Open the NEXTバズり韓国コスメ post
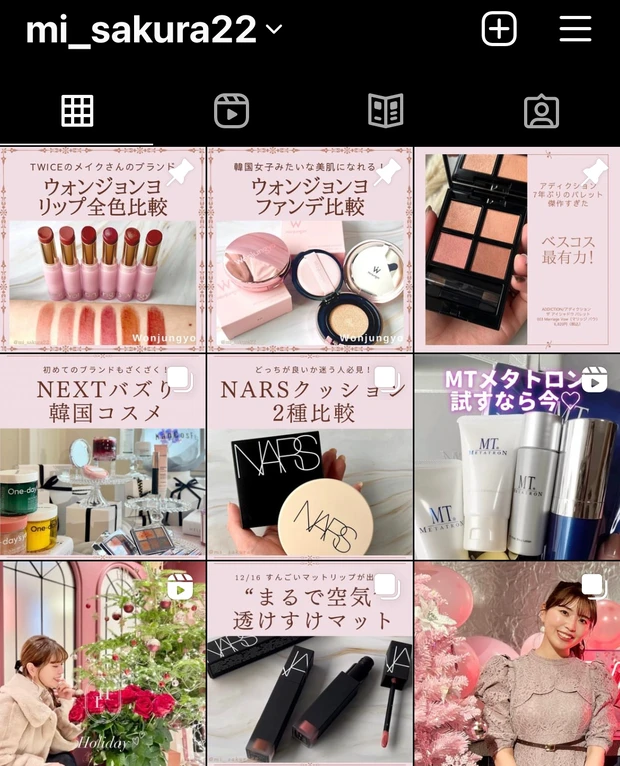This screenshot has width=620, height=766. tap(102, 456)
